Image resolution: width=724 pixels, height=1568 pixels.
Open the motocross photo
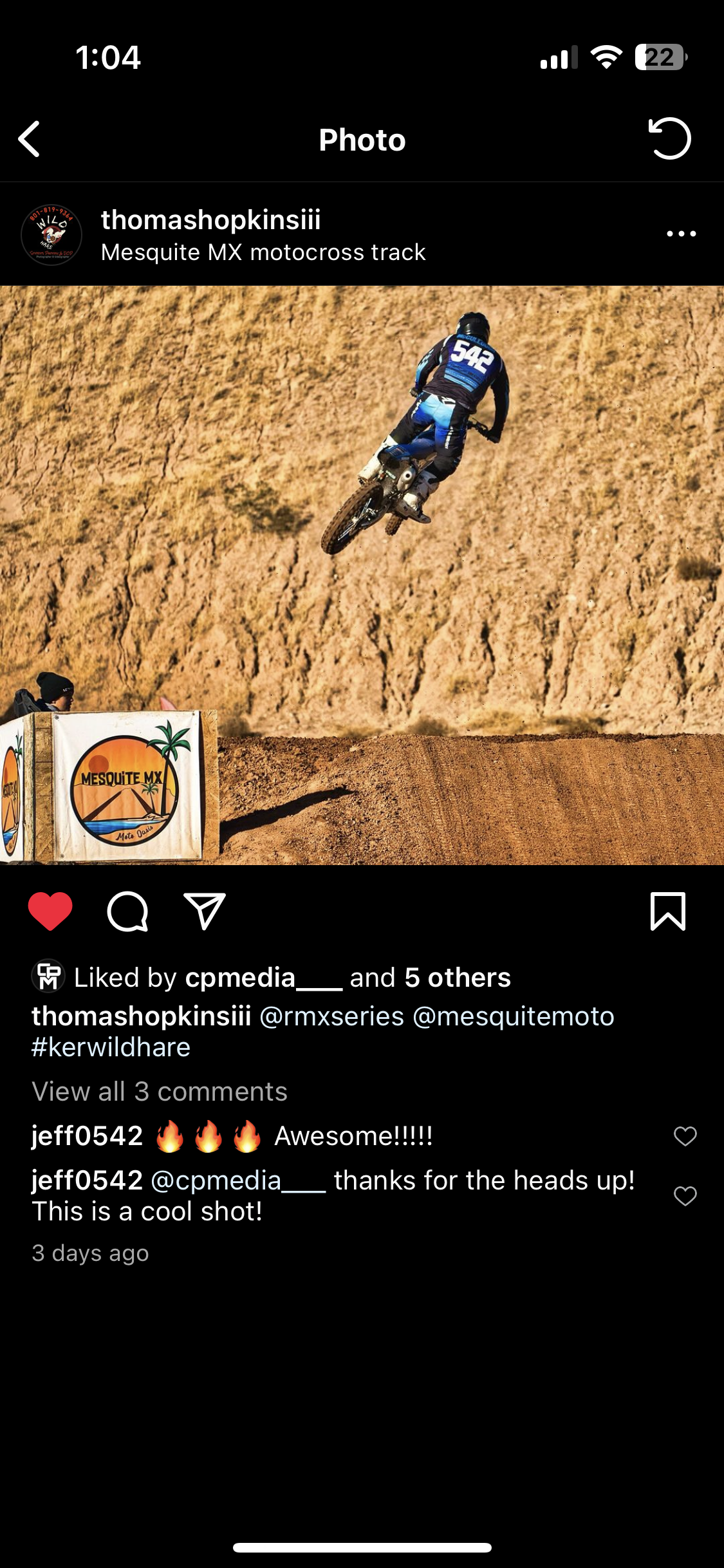coord(362,575)
